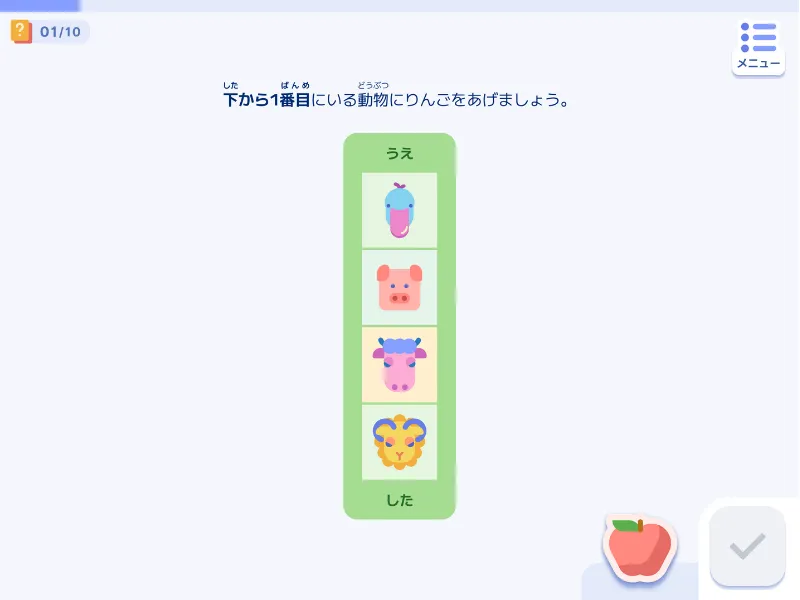Image resolution: width=800 pixels, height=600 pixels.
Task: Select the pig tile
Action: click(x=399, y=287)
